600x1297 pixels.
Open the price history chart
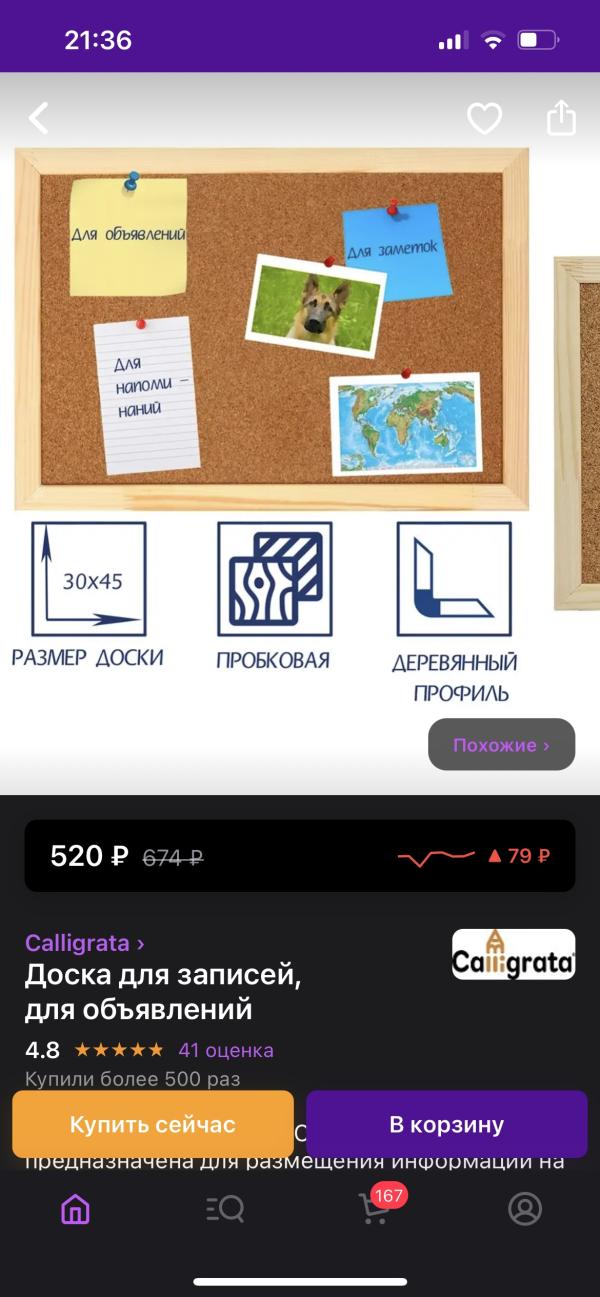pos(474,856)
